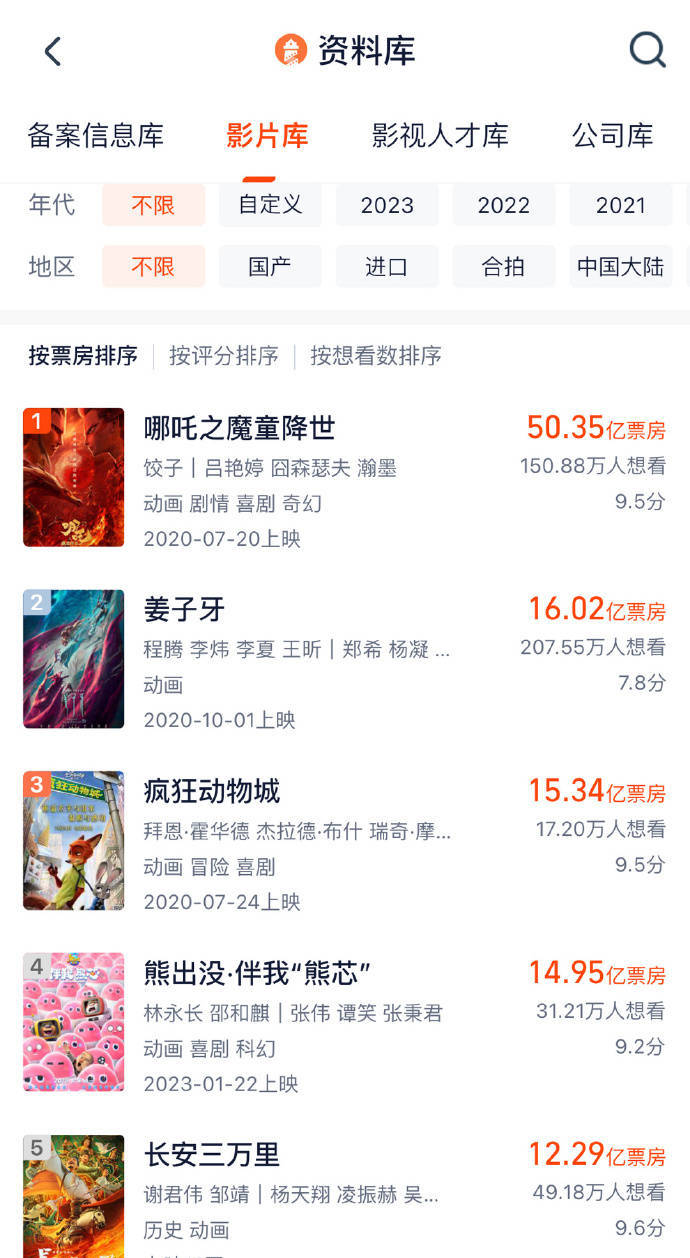The width and height of the screenshot is (690, 1258).
Task: Switch to the 备案信息库 tab
Action: [x=96, y=136]
